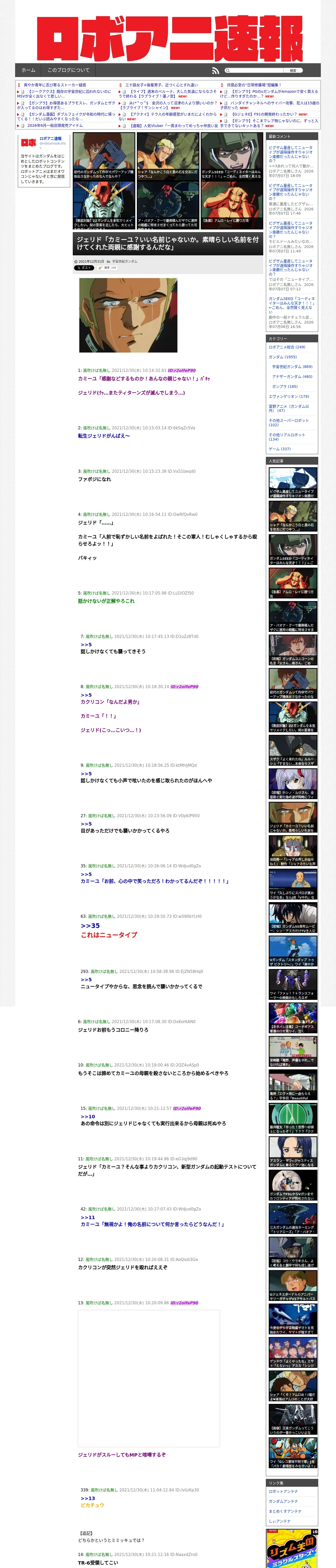Jump to quoted reply >>35
The image size is (336, 1568).
(90, 925)
